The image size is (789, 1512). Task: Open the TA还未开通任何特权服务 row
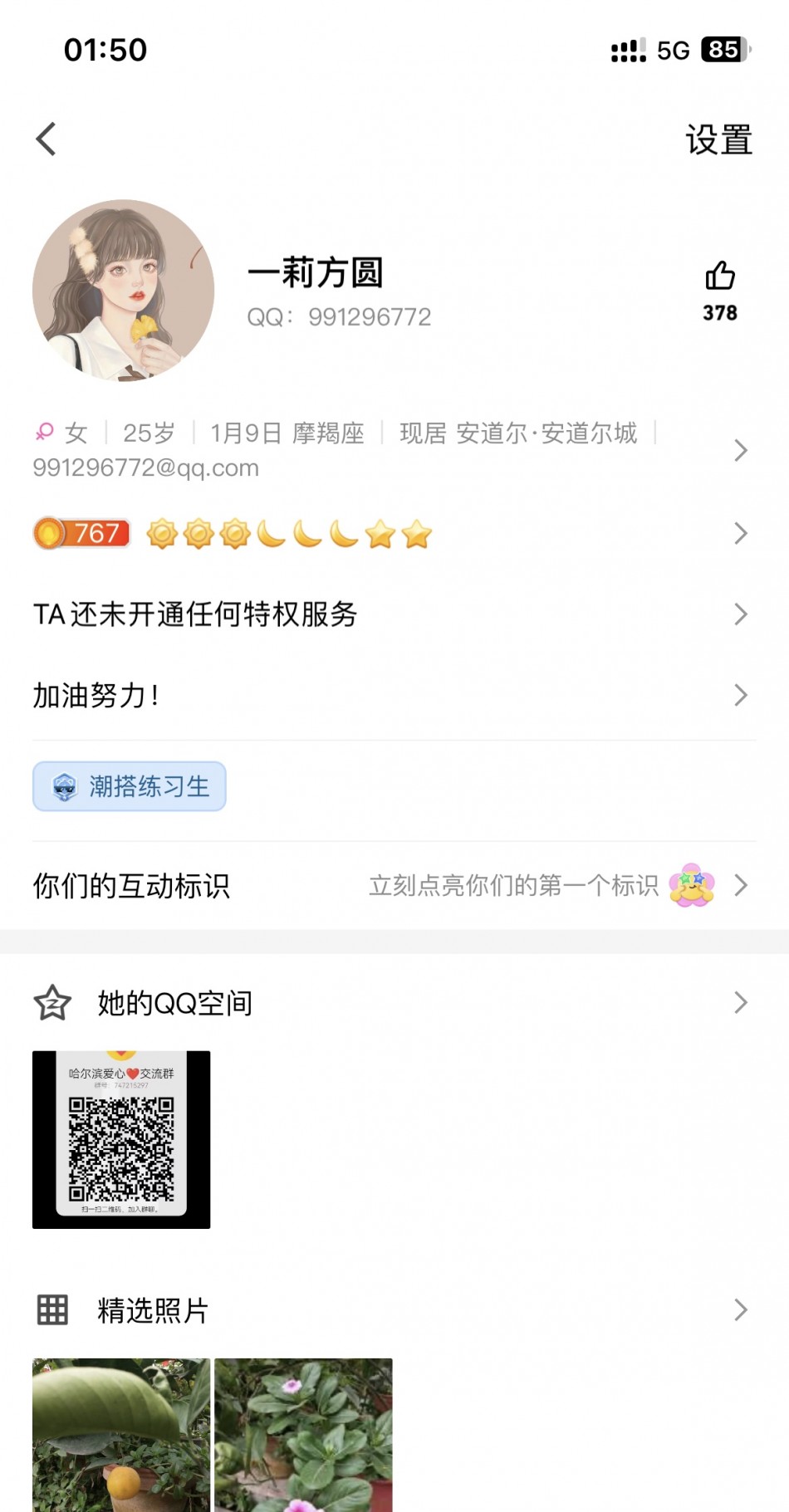click(x=390, y=614)
